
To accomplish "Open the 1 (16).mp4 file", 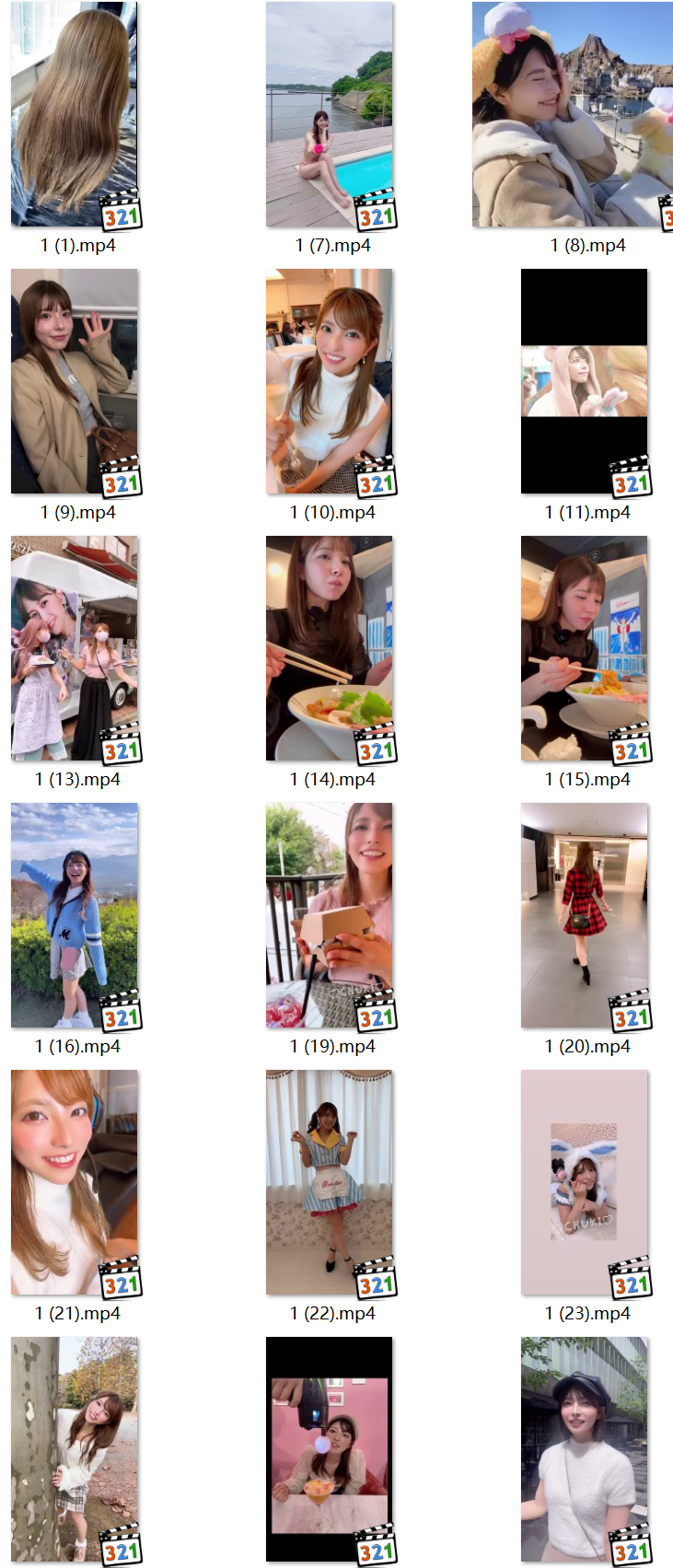I will [75, 915].
